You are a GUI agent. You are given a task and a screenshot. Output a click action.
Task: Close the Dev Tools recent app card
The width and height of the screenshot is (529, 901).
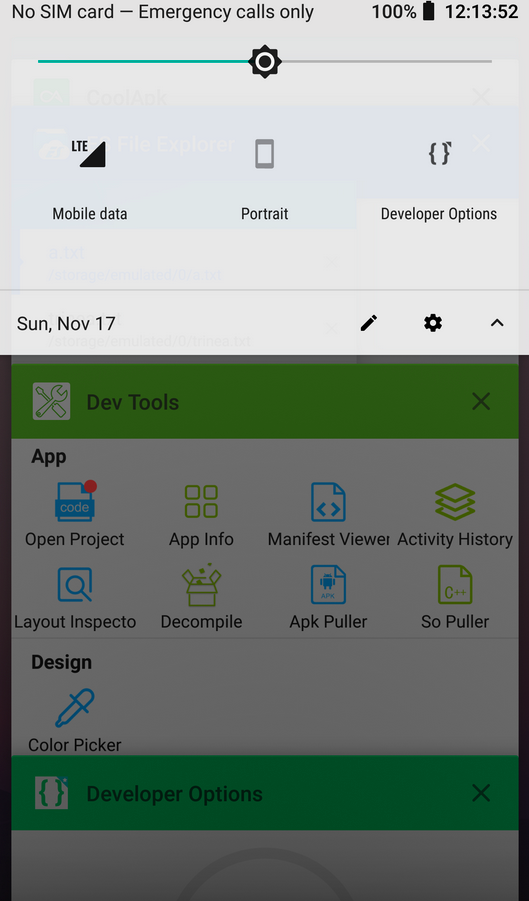pos(481,401)
